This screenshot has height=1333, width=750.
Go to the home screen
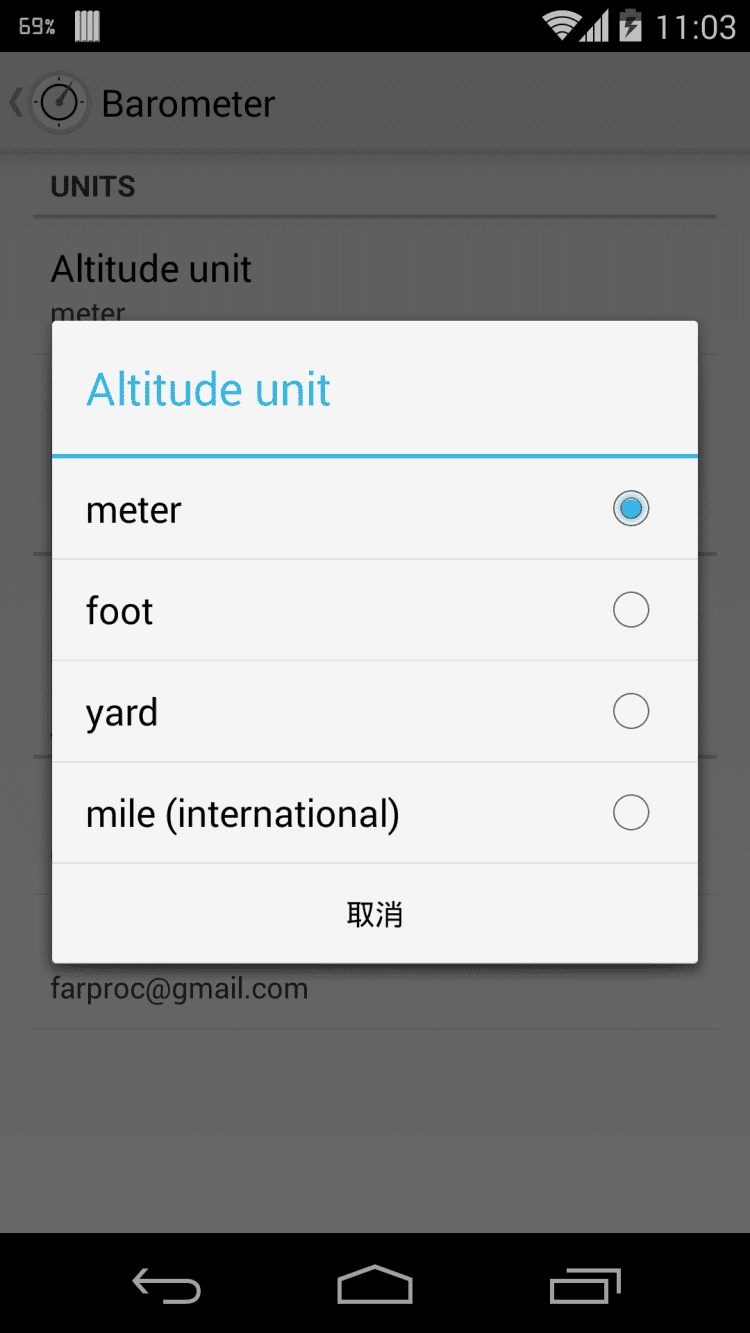(375, 1285)
